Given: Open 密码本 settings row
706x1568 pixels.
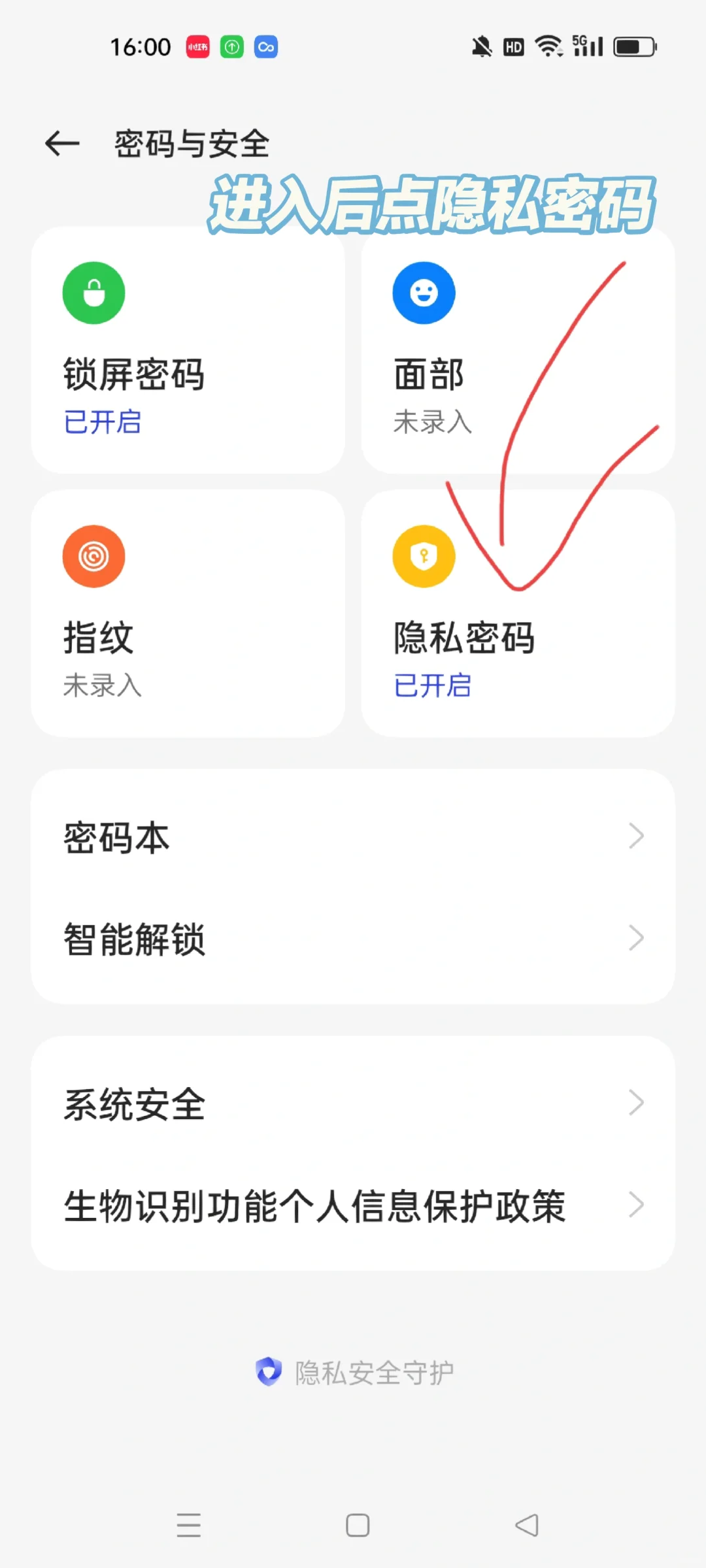Looking at the screenshot, I should pos(353,837).
